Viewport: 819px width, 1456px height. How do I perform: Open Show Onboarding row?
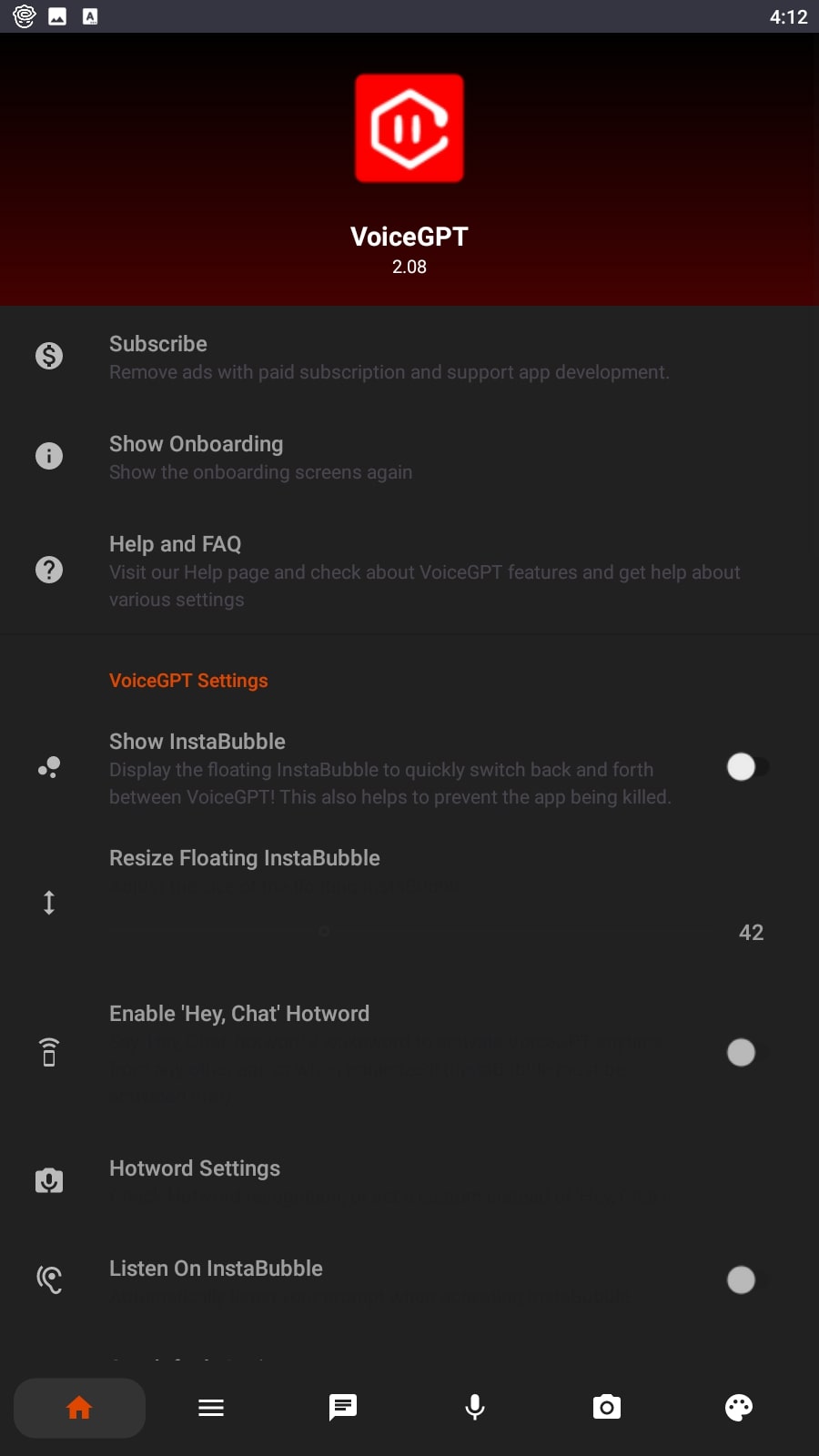pyautogui.click(x=409, y=456)
